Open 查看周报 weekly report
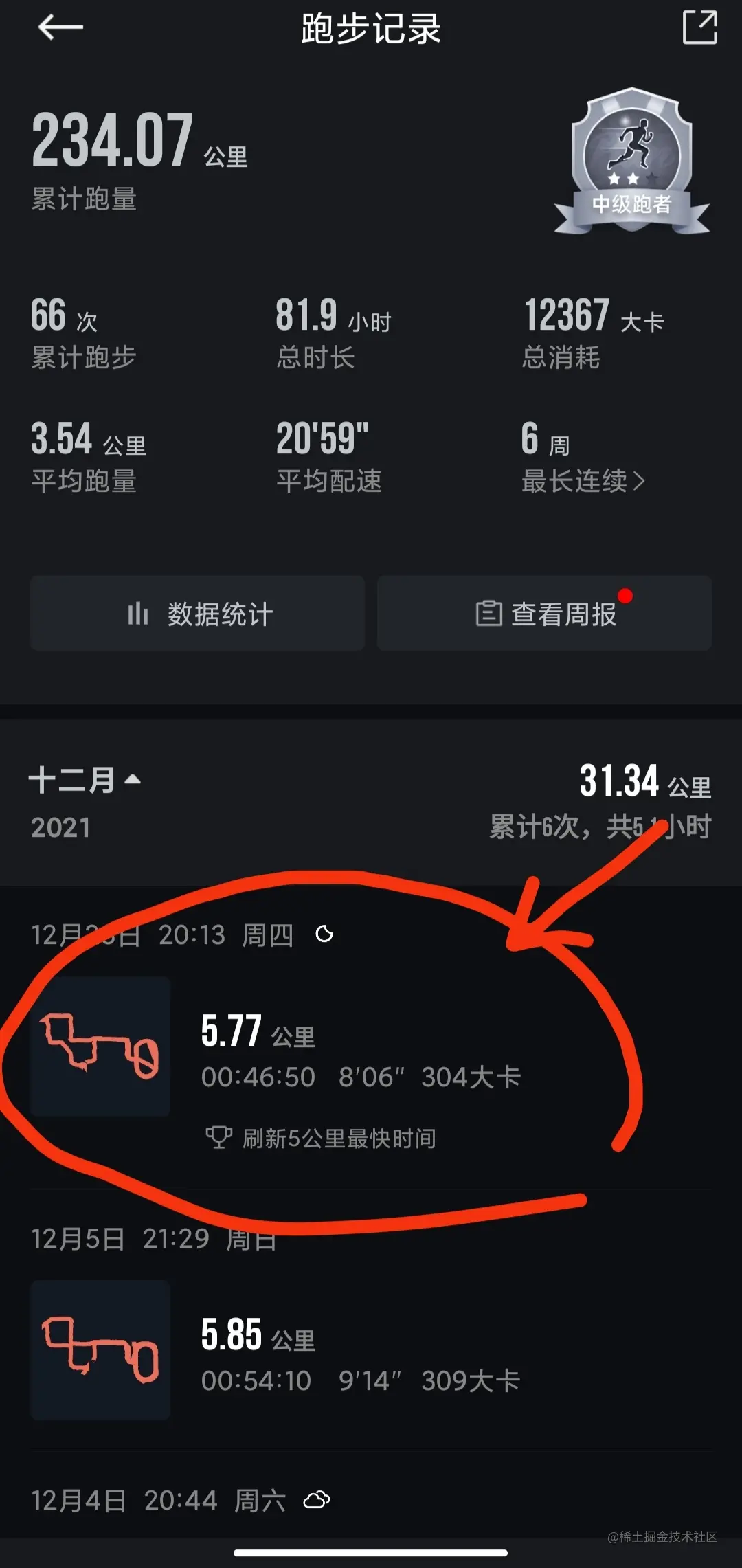Image resolution: width=742 pixels, height=1568 pixels. click(x=544, y=614)
